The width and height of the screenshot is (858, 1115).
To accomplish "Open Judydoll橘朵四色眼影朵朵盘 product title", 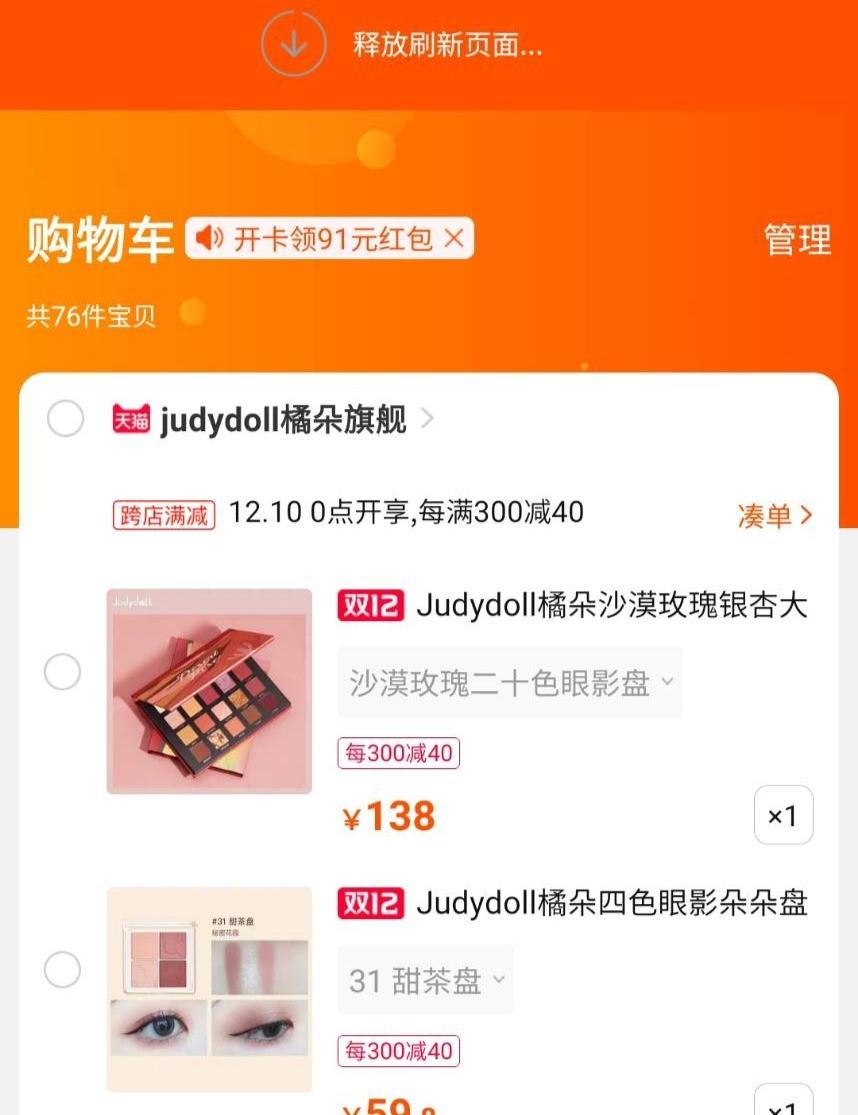I will click(610, 903).
